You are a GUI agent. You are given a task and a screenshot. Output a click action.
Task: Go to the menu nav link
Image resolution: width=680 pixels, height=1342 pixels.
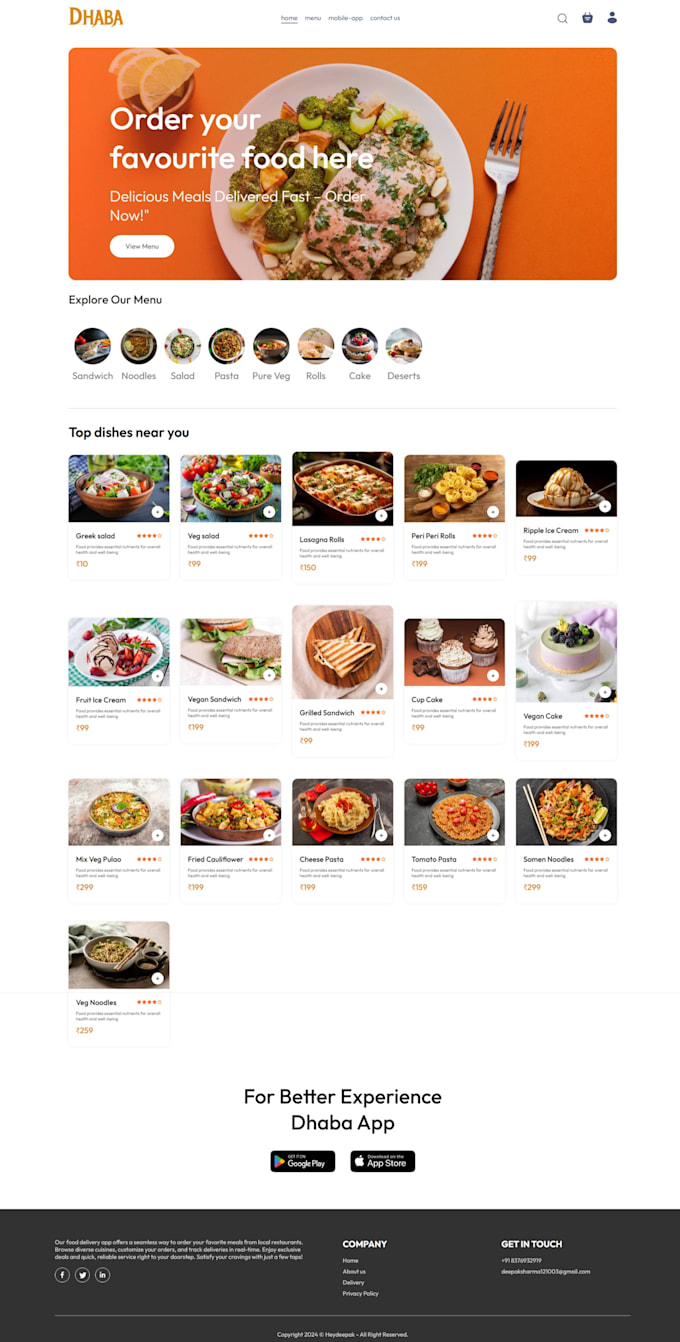313,18
